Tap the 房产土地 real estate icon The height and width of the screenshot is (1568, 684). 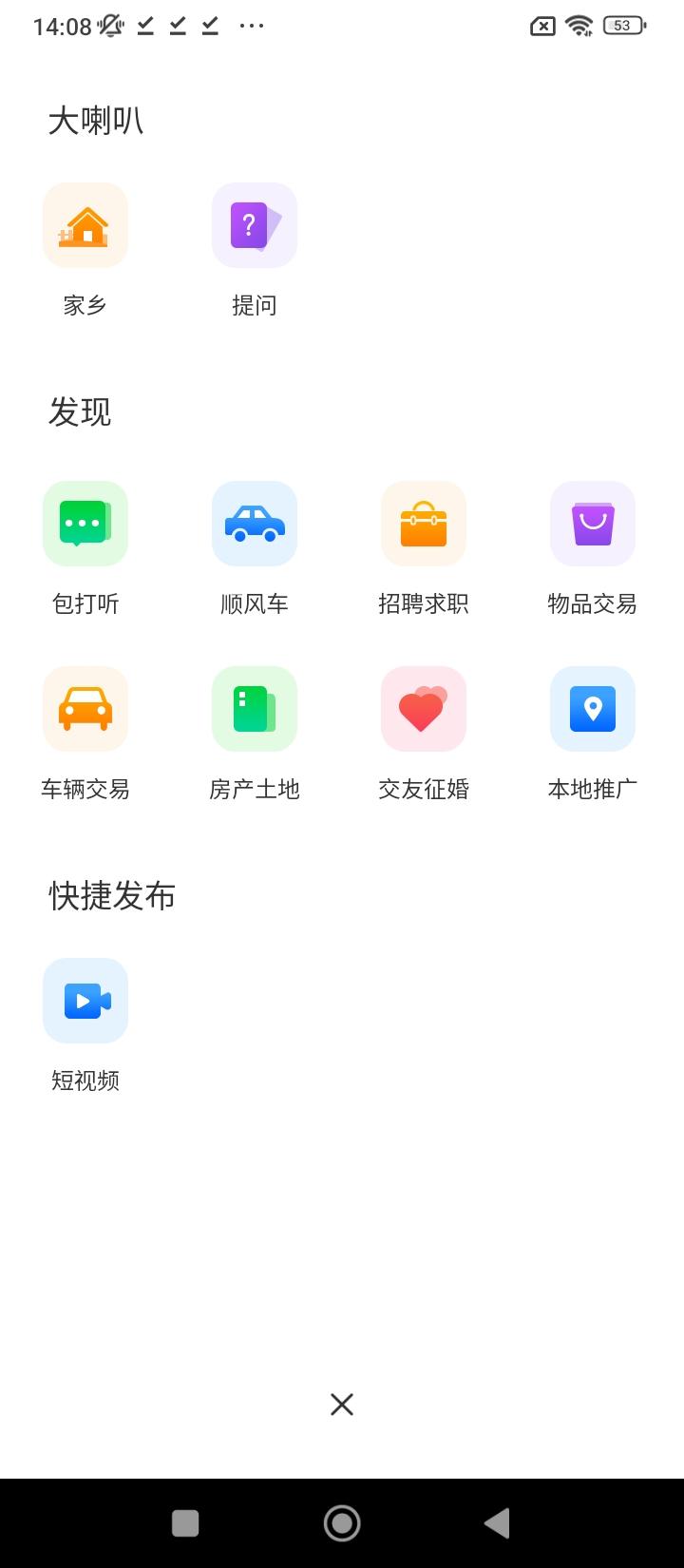254,708
